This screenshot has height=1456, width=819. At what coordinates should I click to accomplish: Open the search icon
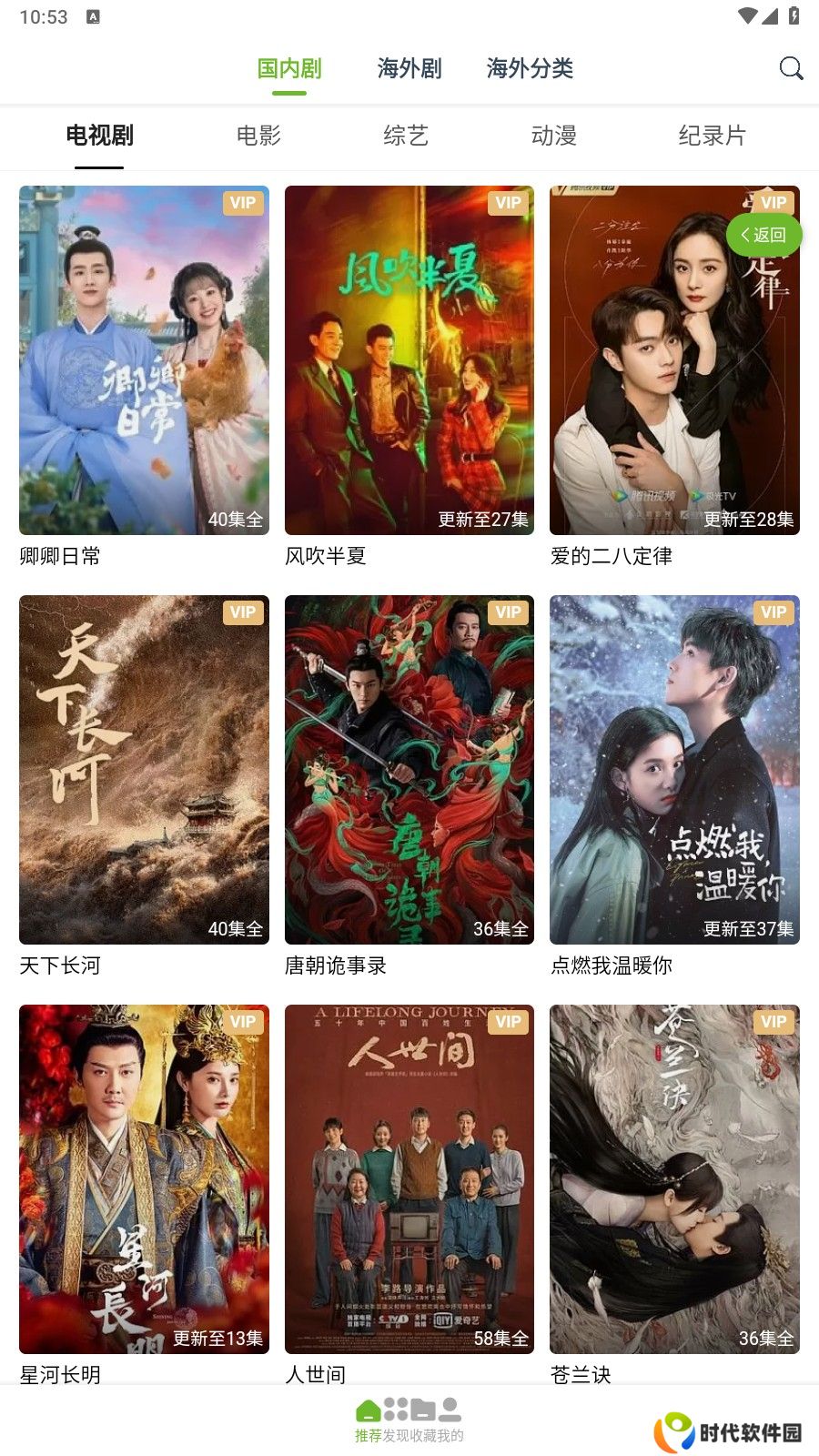[791, 68]
